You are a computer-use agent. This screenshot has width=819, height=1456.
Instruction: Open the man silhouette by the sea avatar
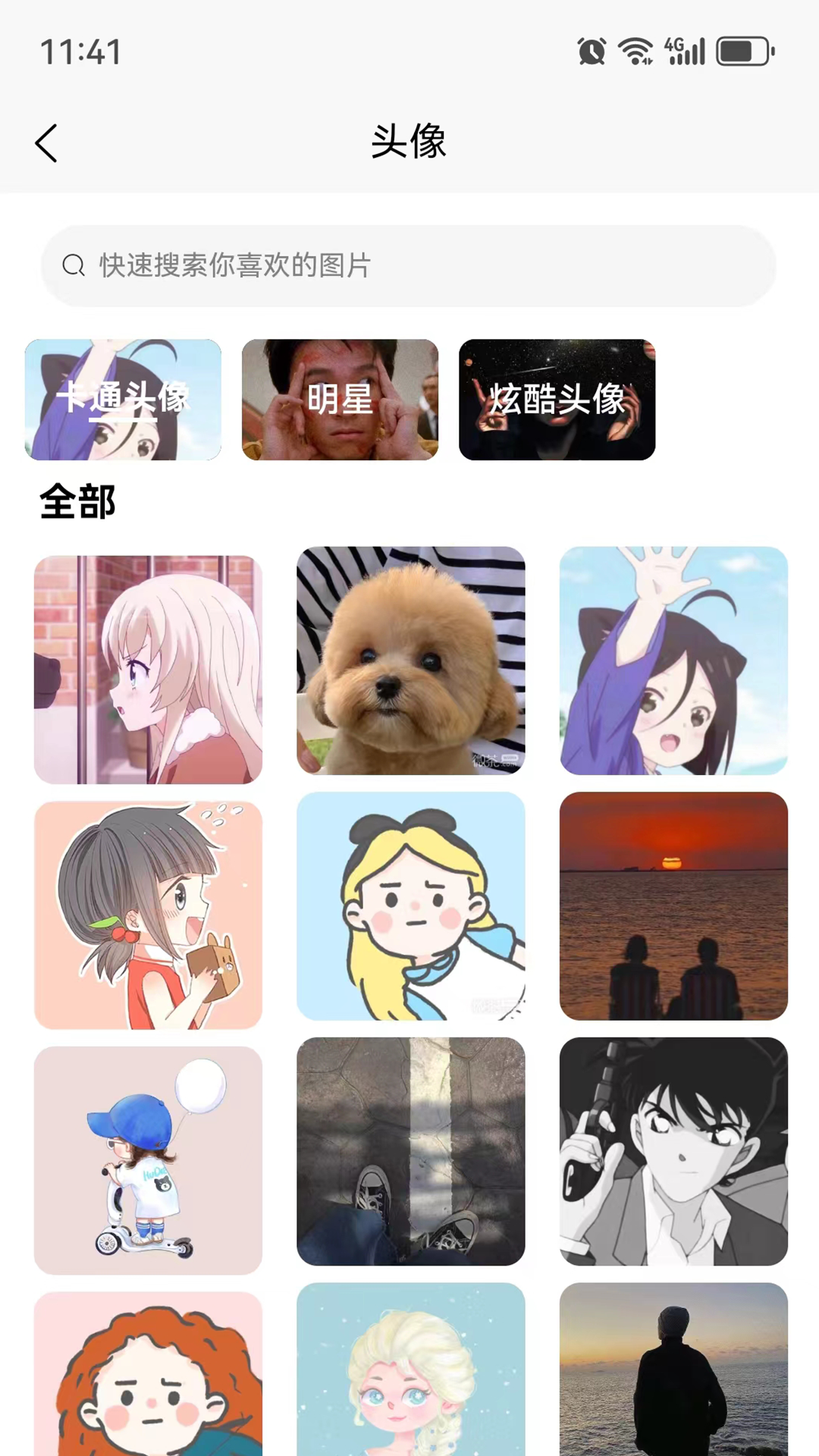673,1370
